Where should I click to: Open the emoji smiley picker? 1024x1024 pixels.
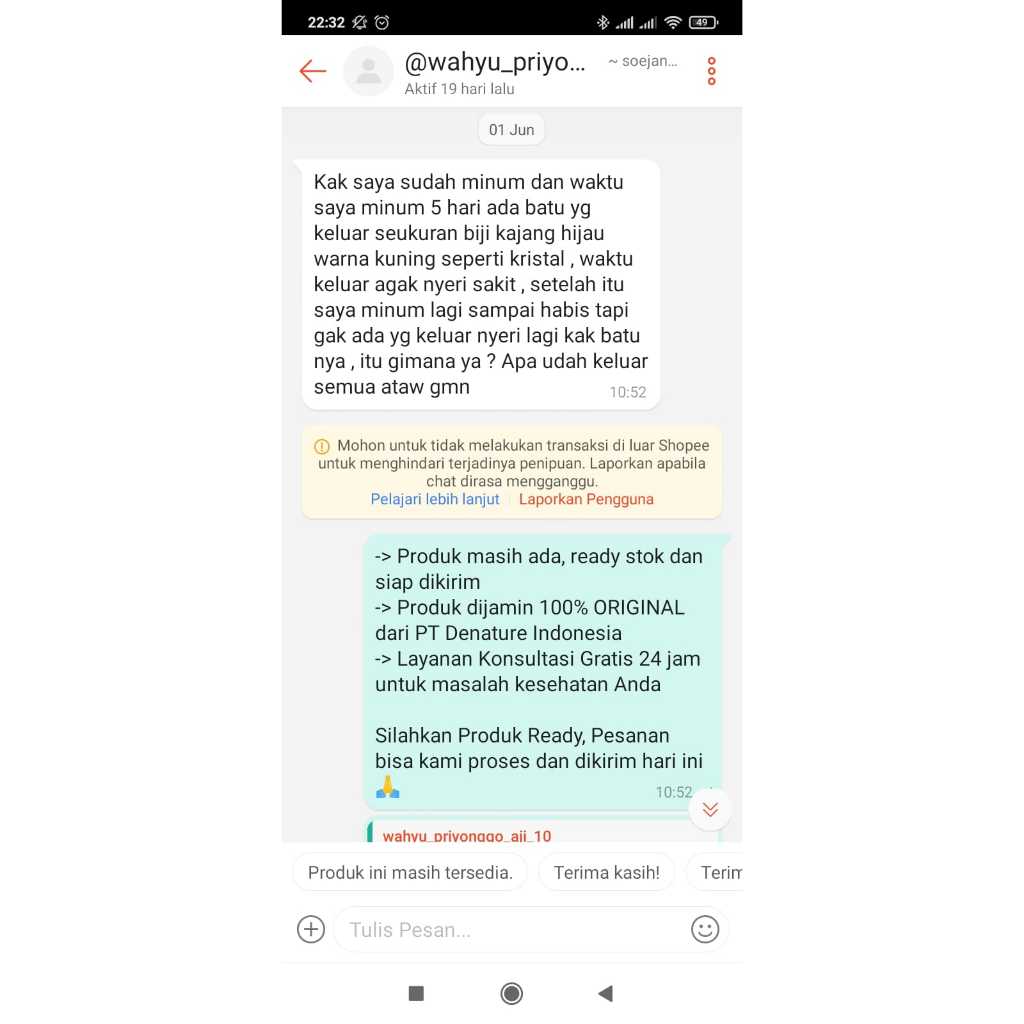705,929
